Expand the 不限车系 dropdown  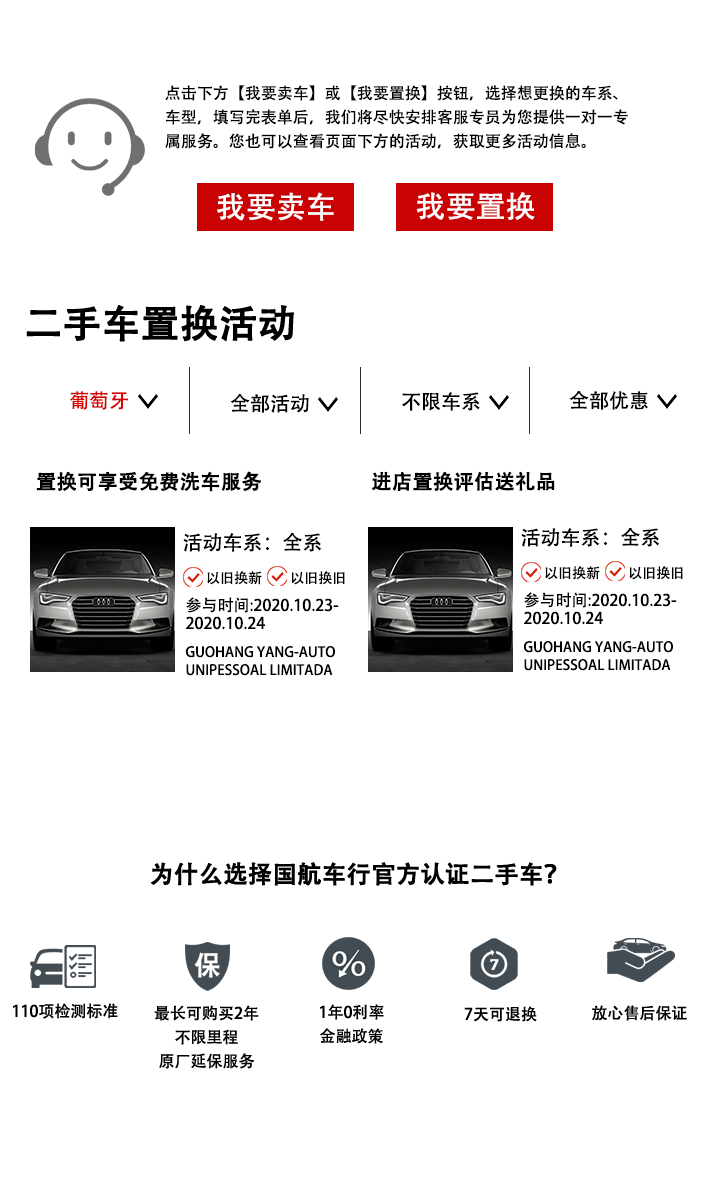(455, 402)
